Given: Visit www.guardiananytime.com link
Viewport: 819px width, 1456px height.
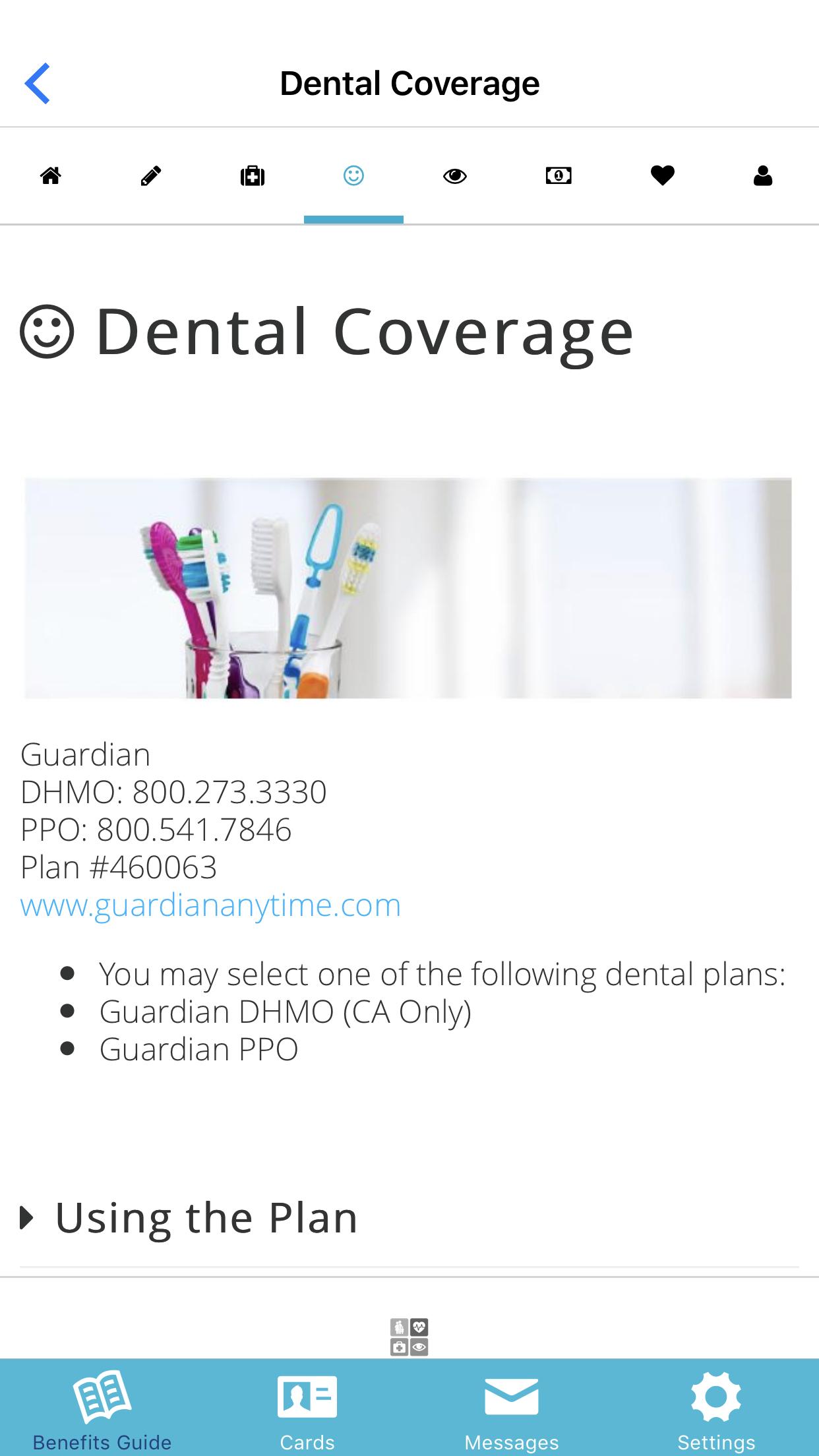Looking at the screenshot, I should (210, 905).
